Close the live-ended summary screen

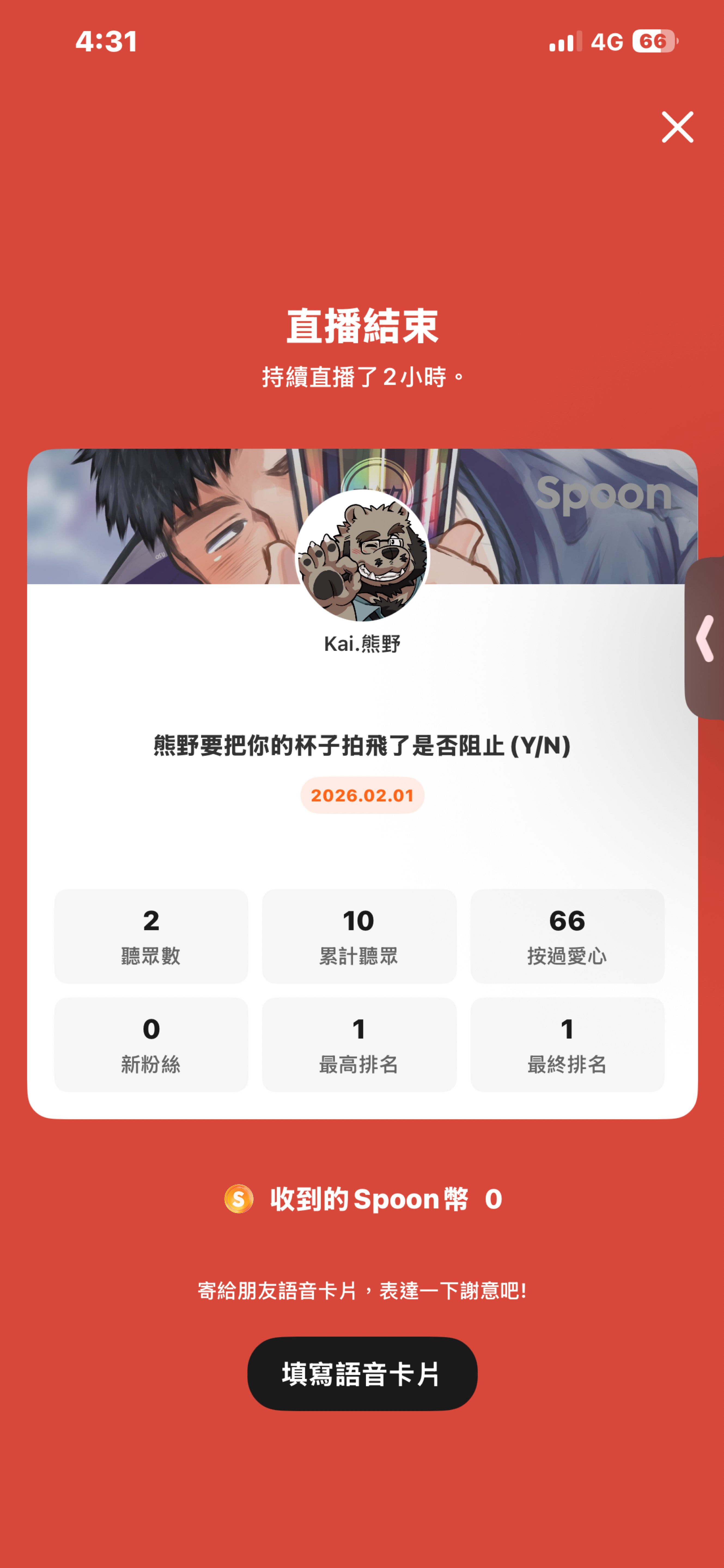pos(677,127)
